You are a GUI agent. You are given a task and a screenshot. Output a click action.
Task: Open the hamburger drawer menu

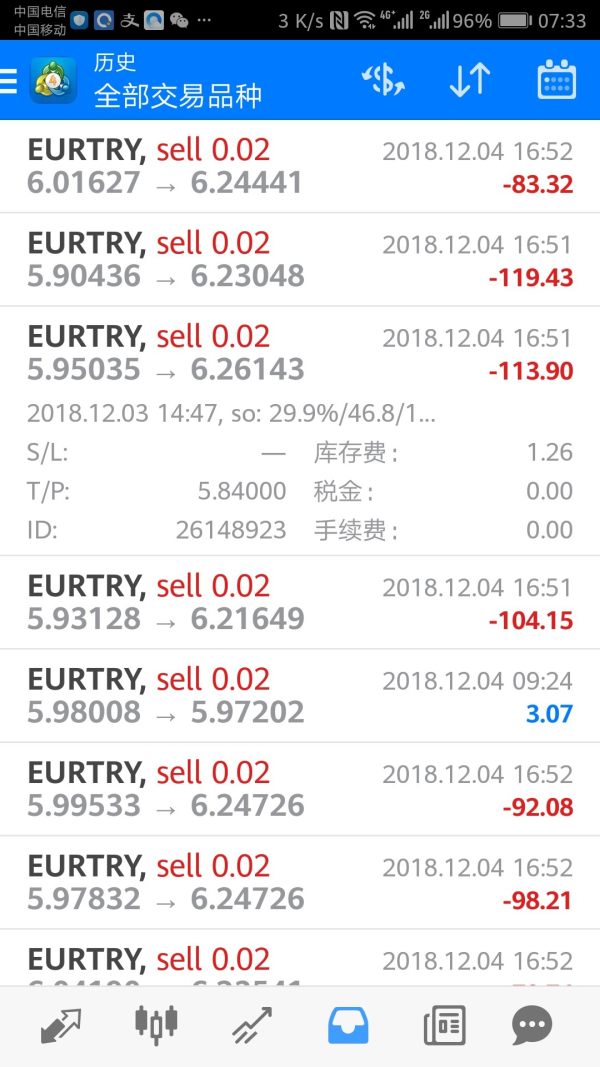point(8,80)
